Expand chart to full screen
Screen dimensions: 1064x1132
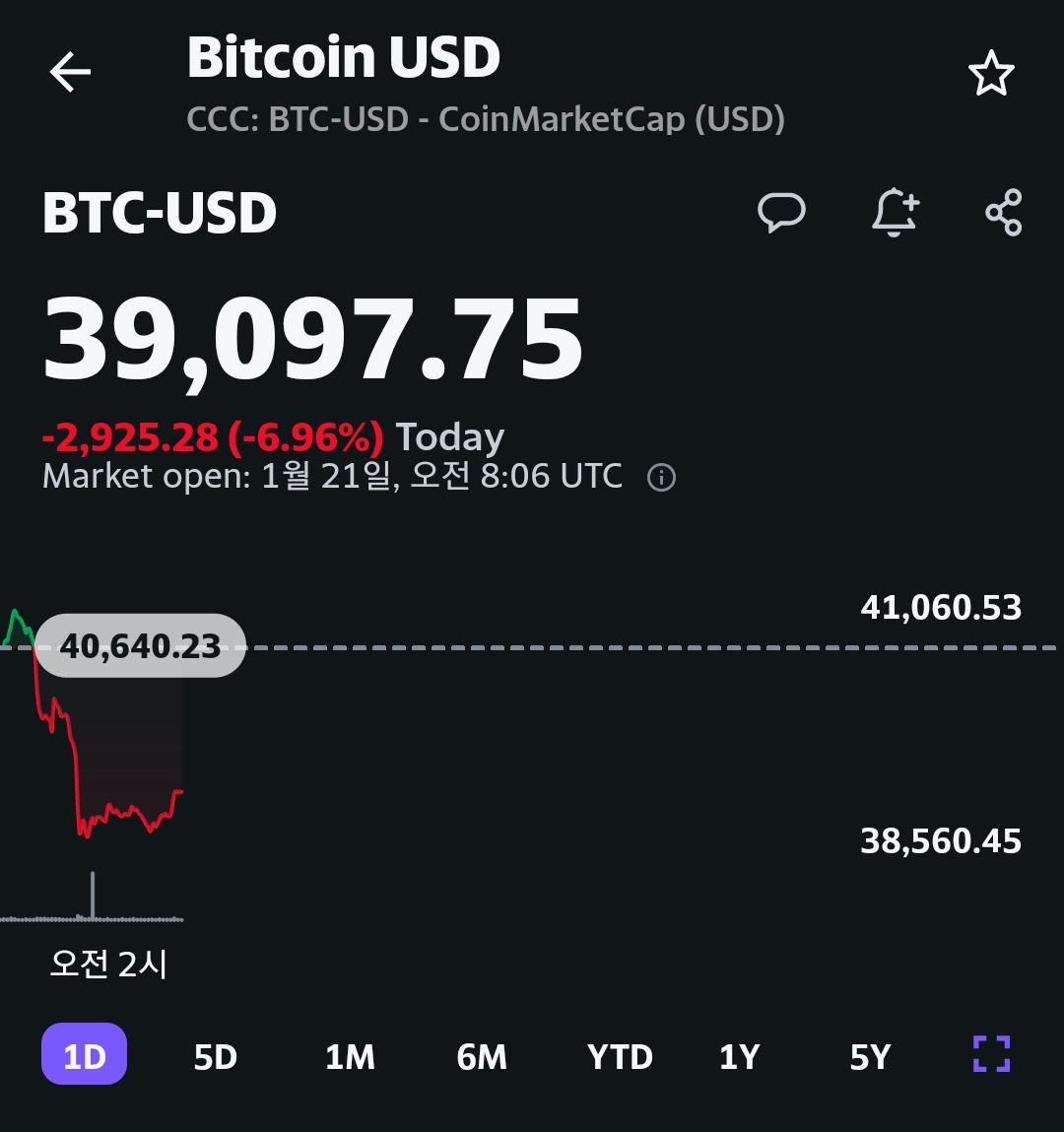click(991, 1054)
